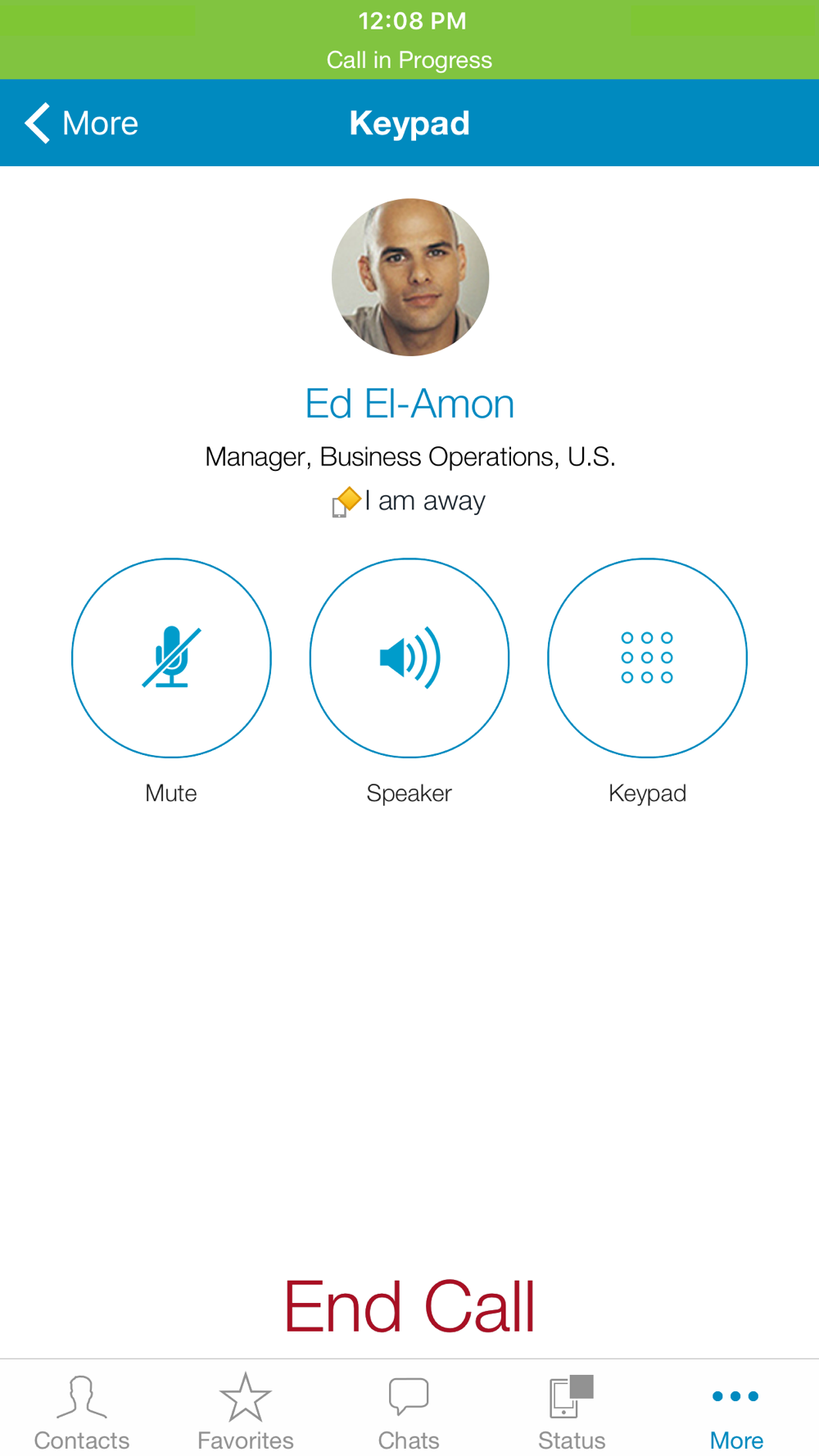The width and height of the screenshot is (819, 1456).
Task: Mute the microphone
Action: [x=171, y=658]
